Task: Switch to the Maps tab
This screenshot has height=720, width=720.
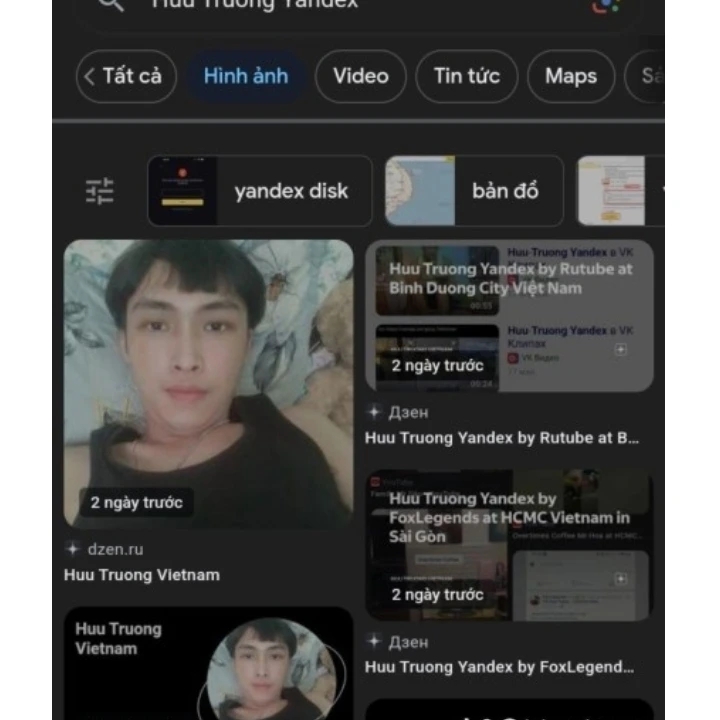Action: 570,77
